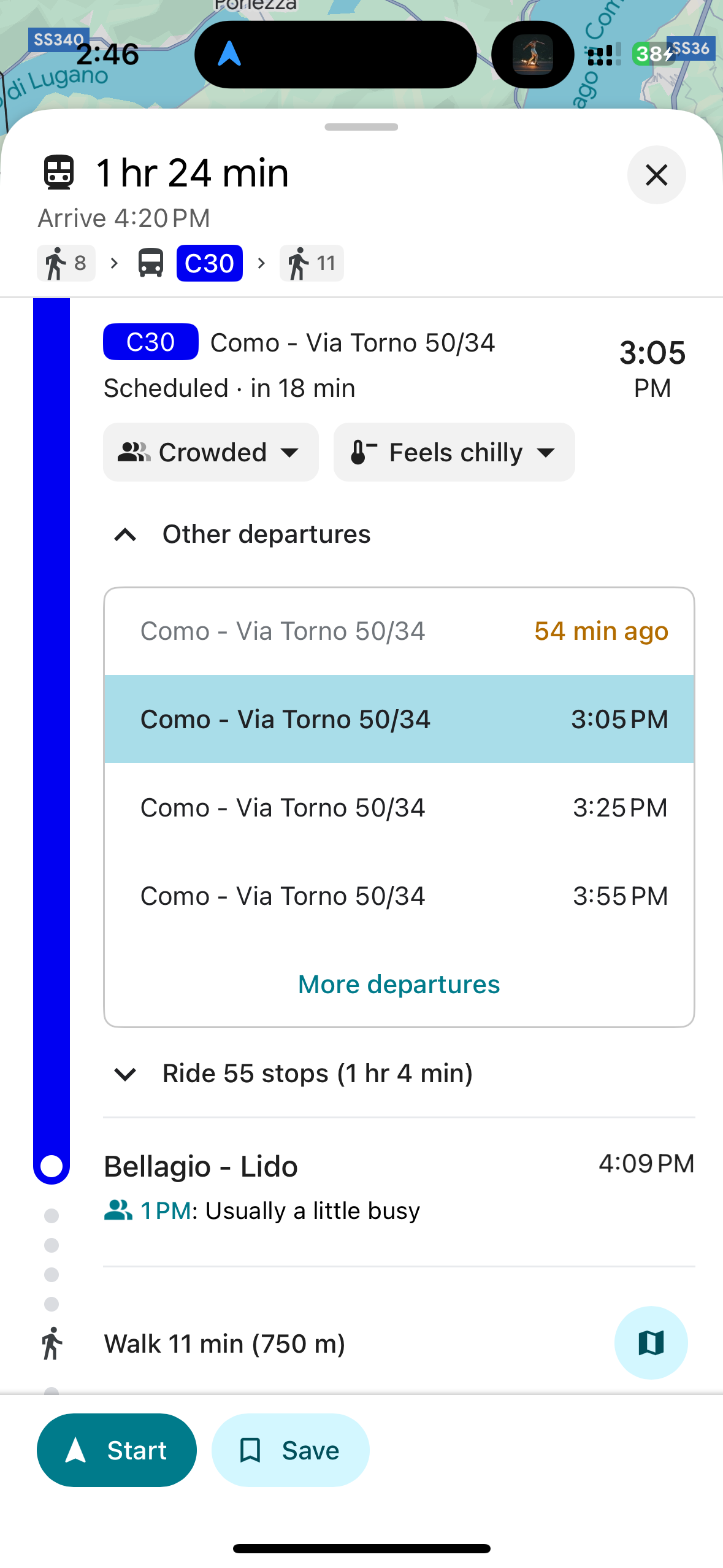Start navigation for this route
This screenshot has width=723, height=1568.
117,1450
